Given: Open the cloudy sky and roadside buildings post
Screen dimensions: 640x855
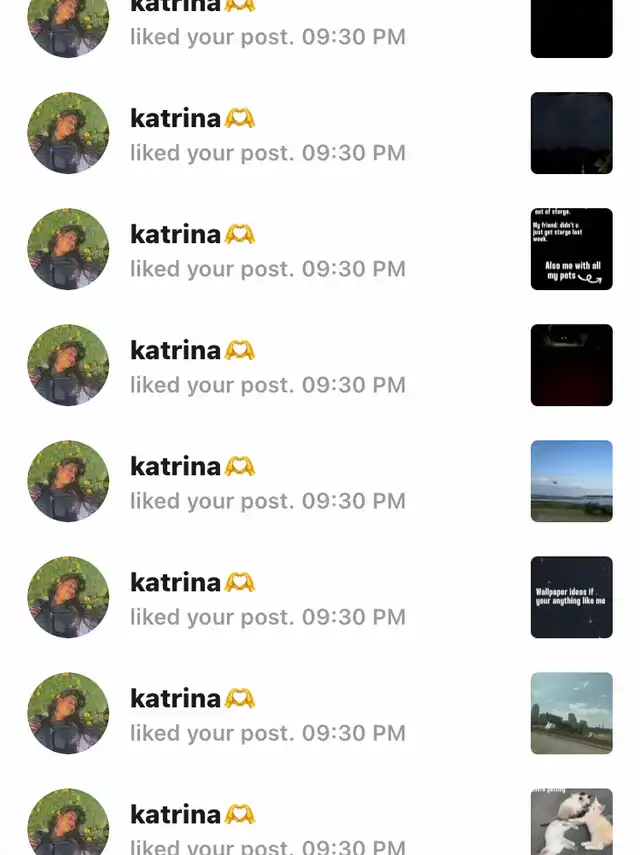Looking at the screenshot, I should pyautogui.click(x=571, y=713).
